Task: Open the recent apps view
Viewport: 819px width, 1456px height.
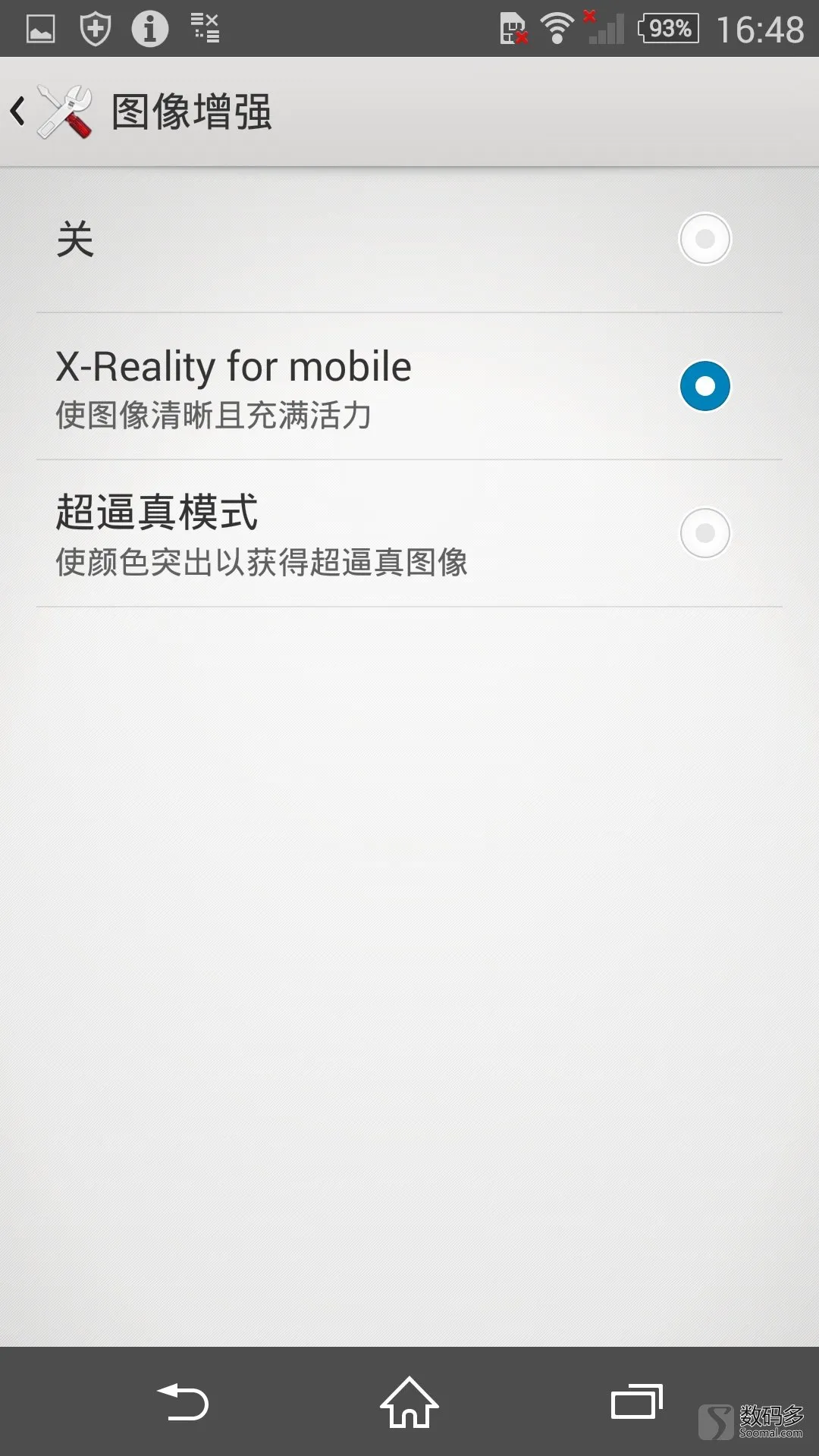Action: pyautogui.click(x=636, y=1401)
